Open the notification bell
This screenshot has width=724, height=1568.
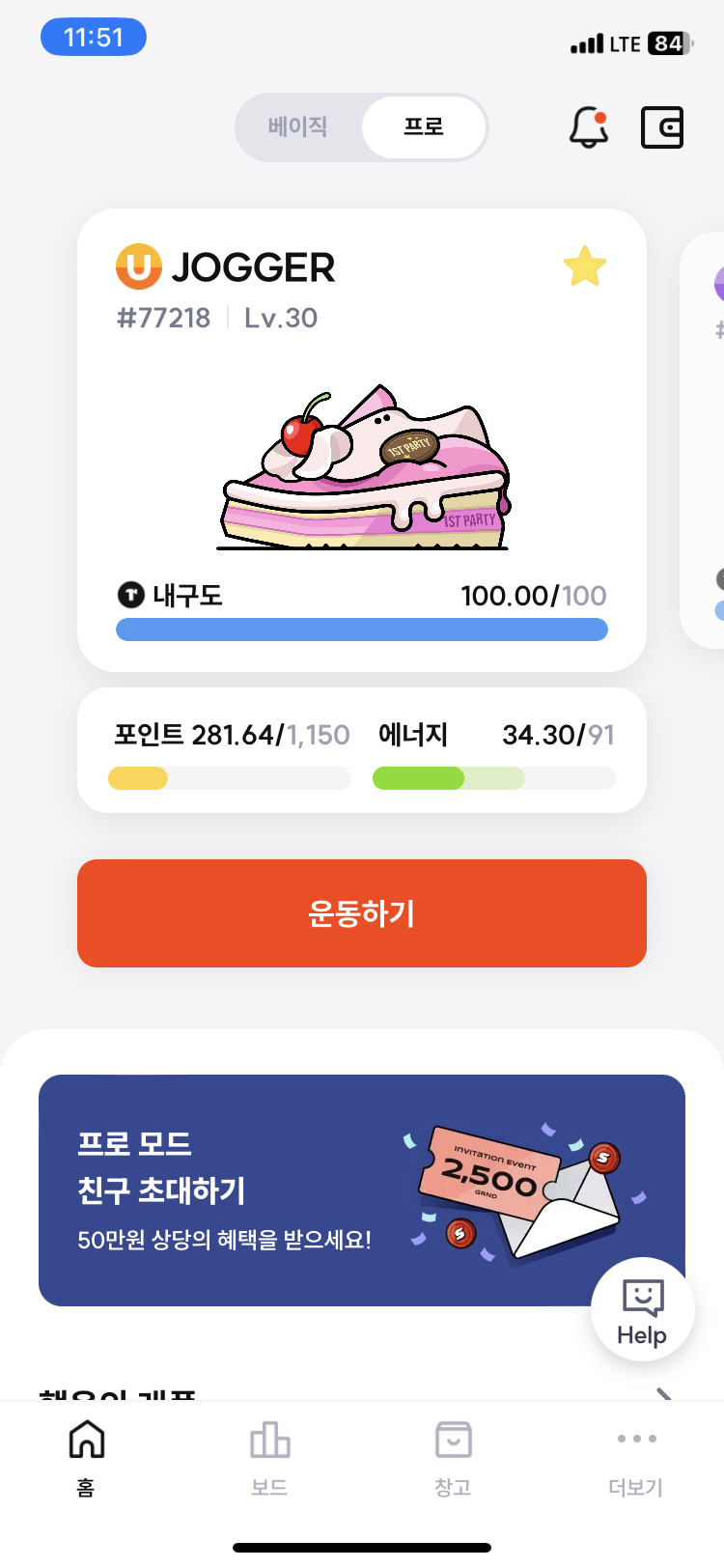point(588,126)
